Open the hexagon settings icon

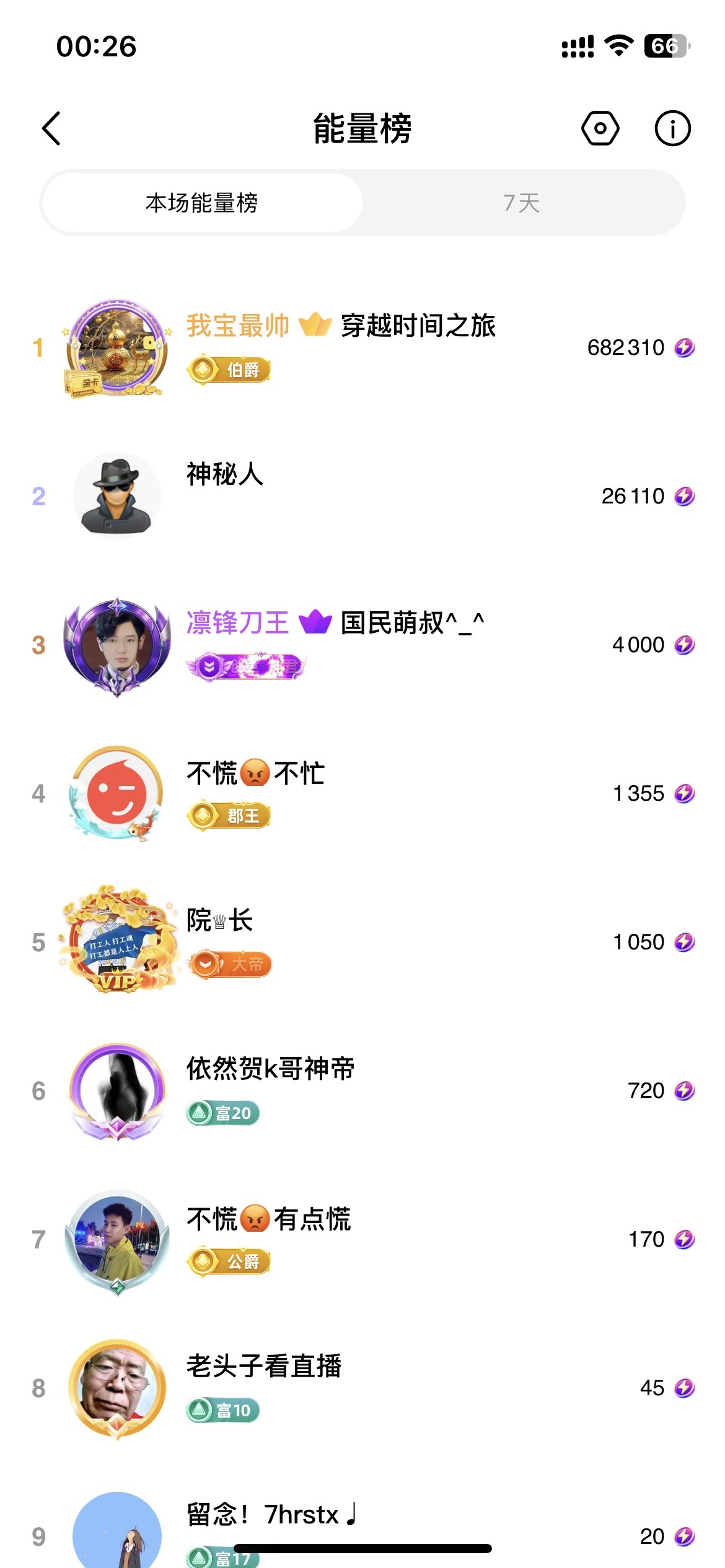[x=600, y=129]
